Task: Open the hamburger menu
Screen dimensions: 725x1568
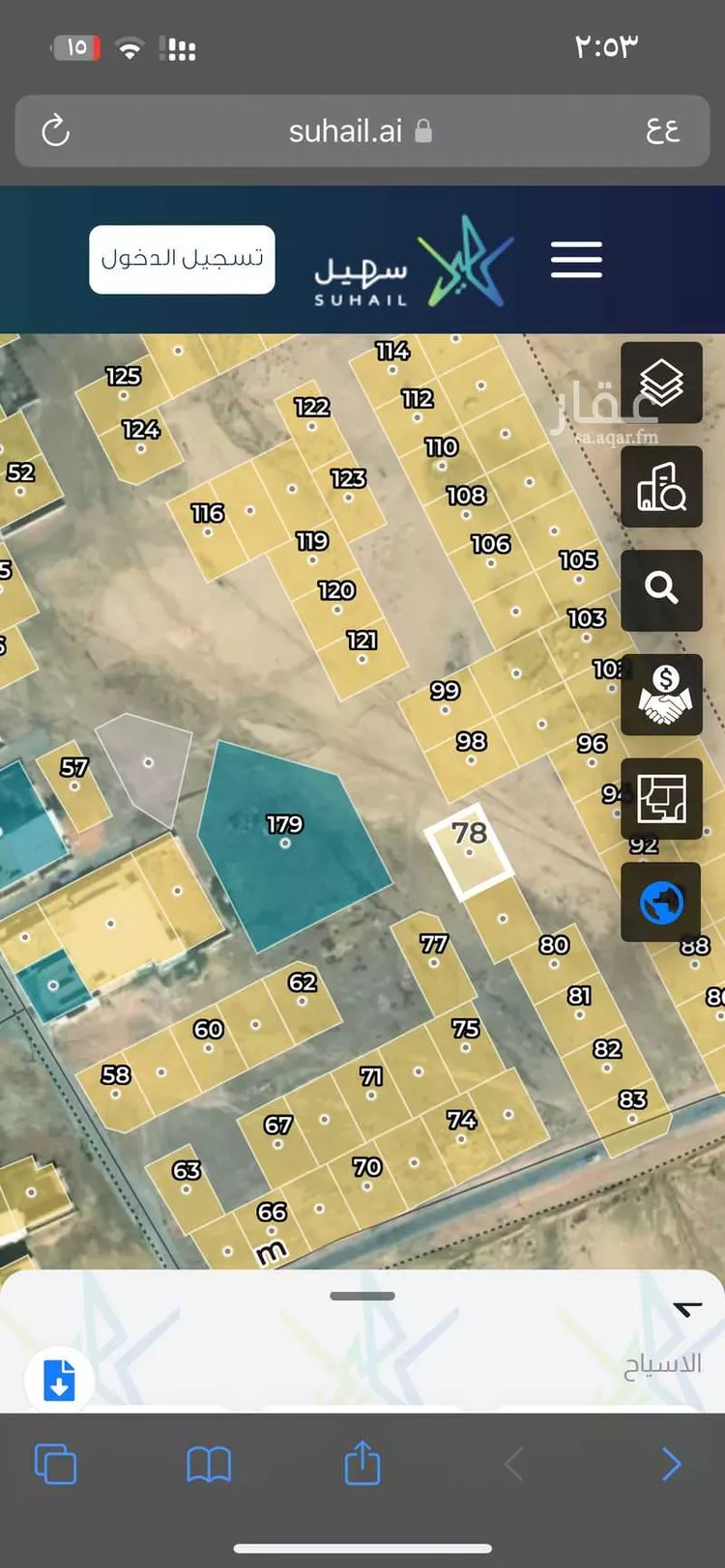Action: 576,260
